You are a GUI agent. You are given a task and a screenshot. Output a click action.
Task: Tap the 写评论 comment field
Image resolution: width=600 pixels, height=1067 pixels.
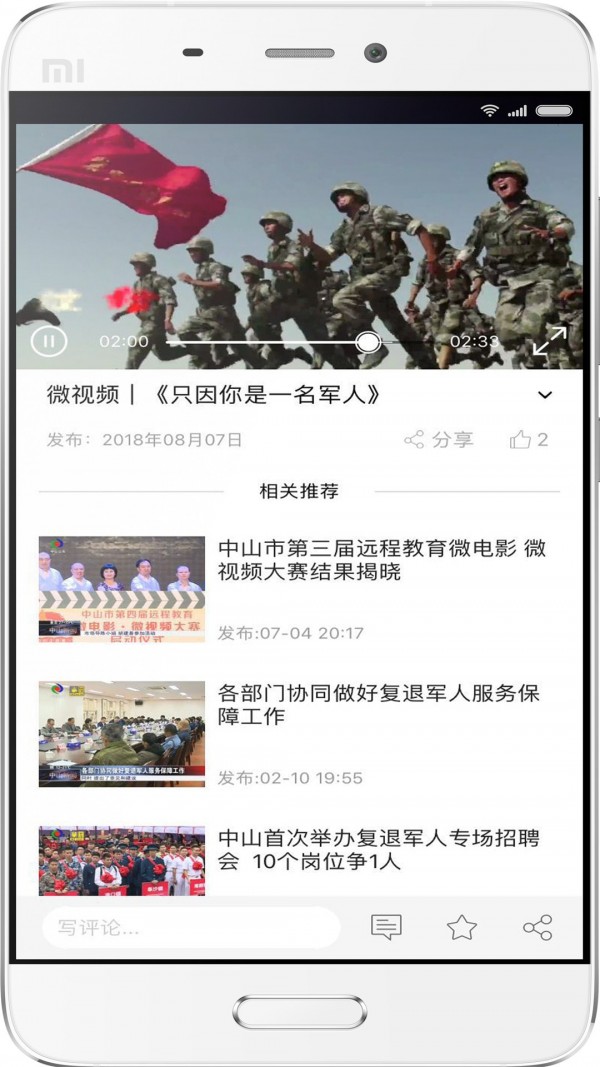tap(190, 928)
